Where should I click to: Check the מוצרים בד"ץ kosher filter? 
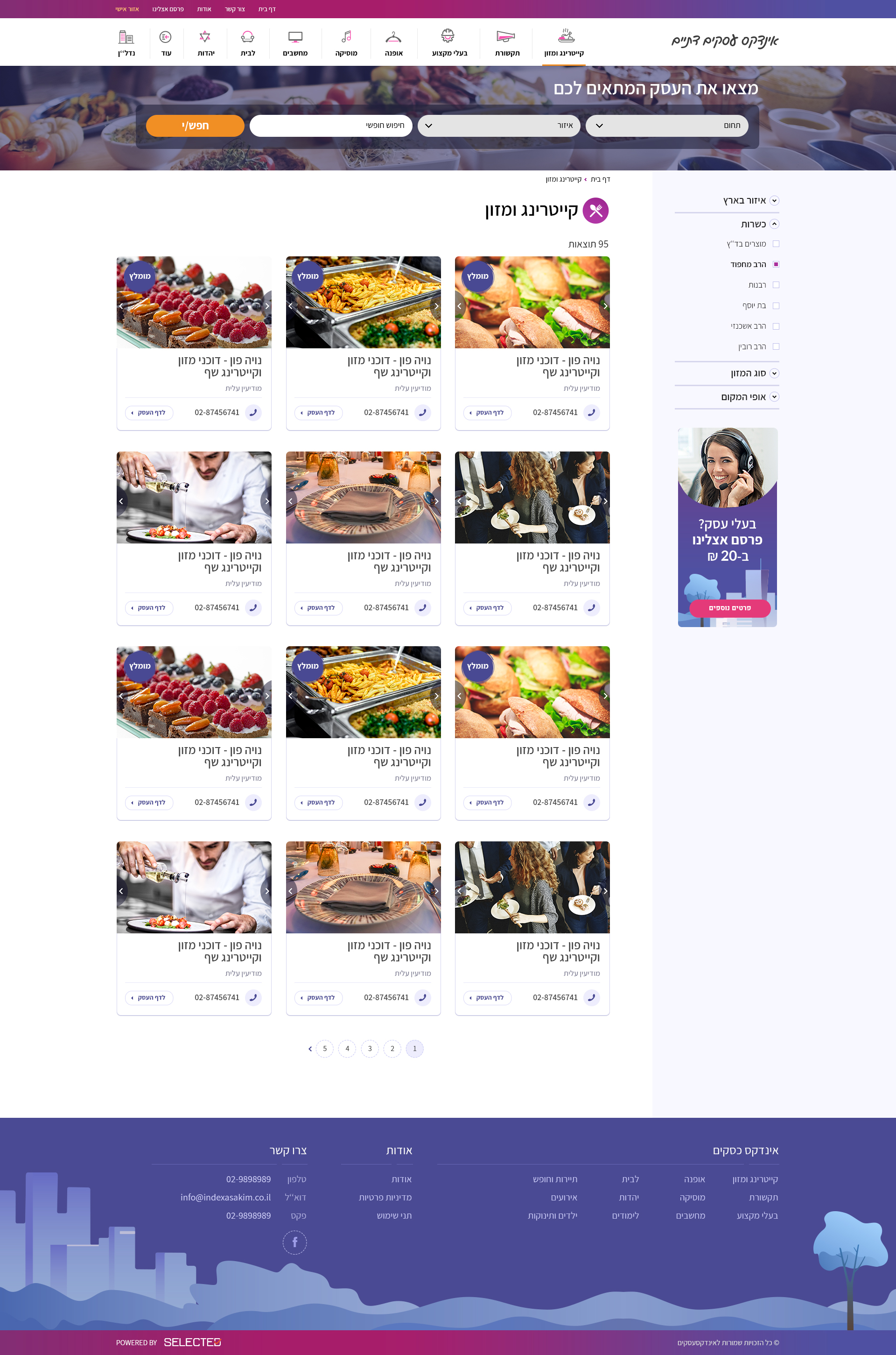pos(776,244)
